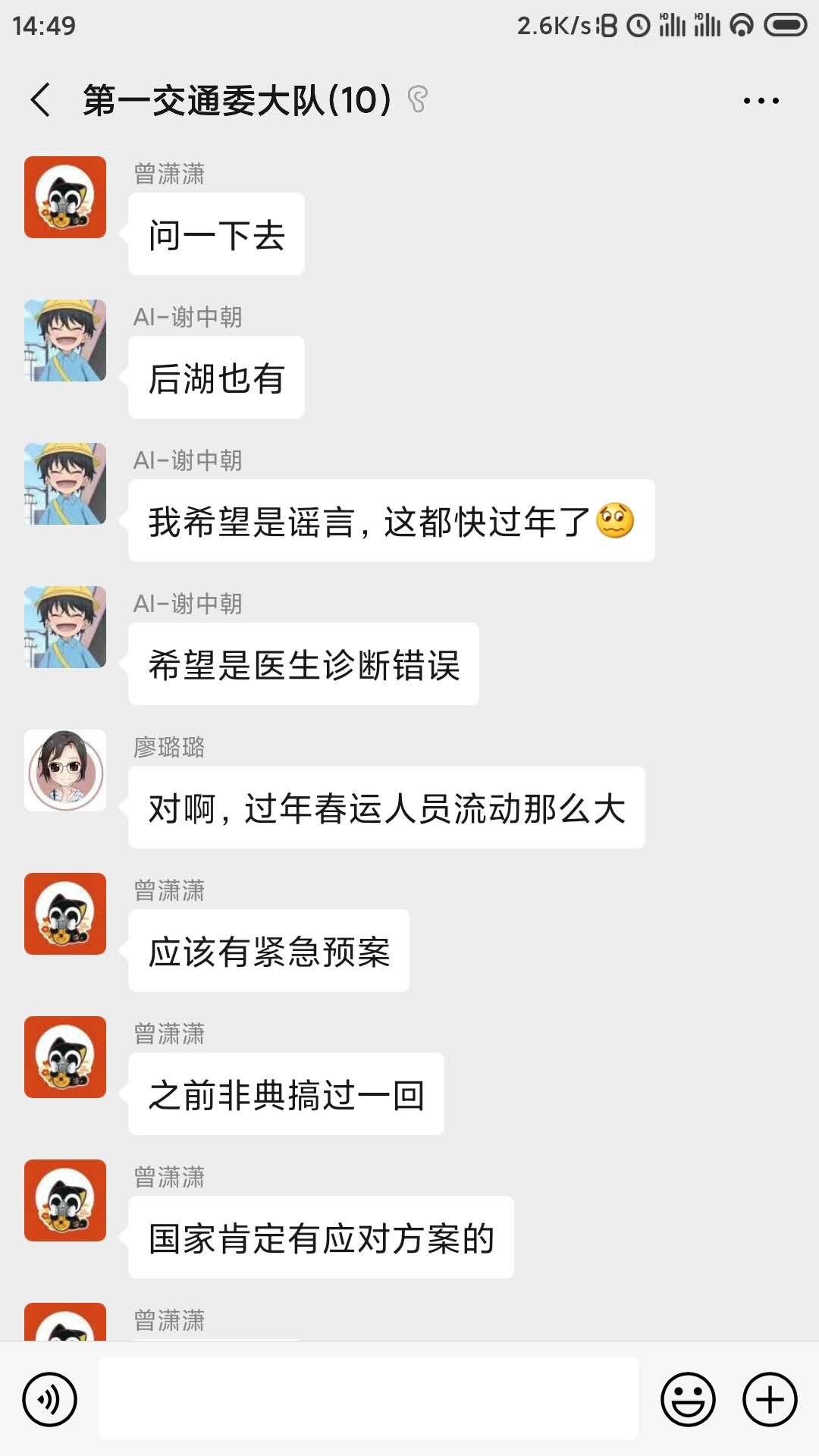819x1456 pixels.
Task: Tap 曾潇潇's avatar beside 应该有紧急预案
Action: click(x=65, y=914)
